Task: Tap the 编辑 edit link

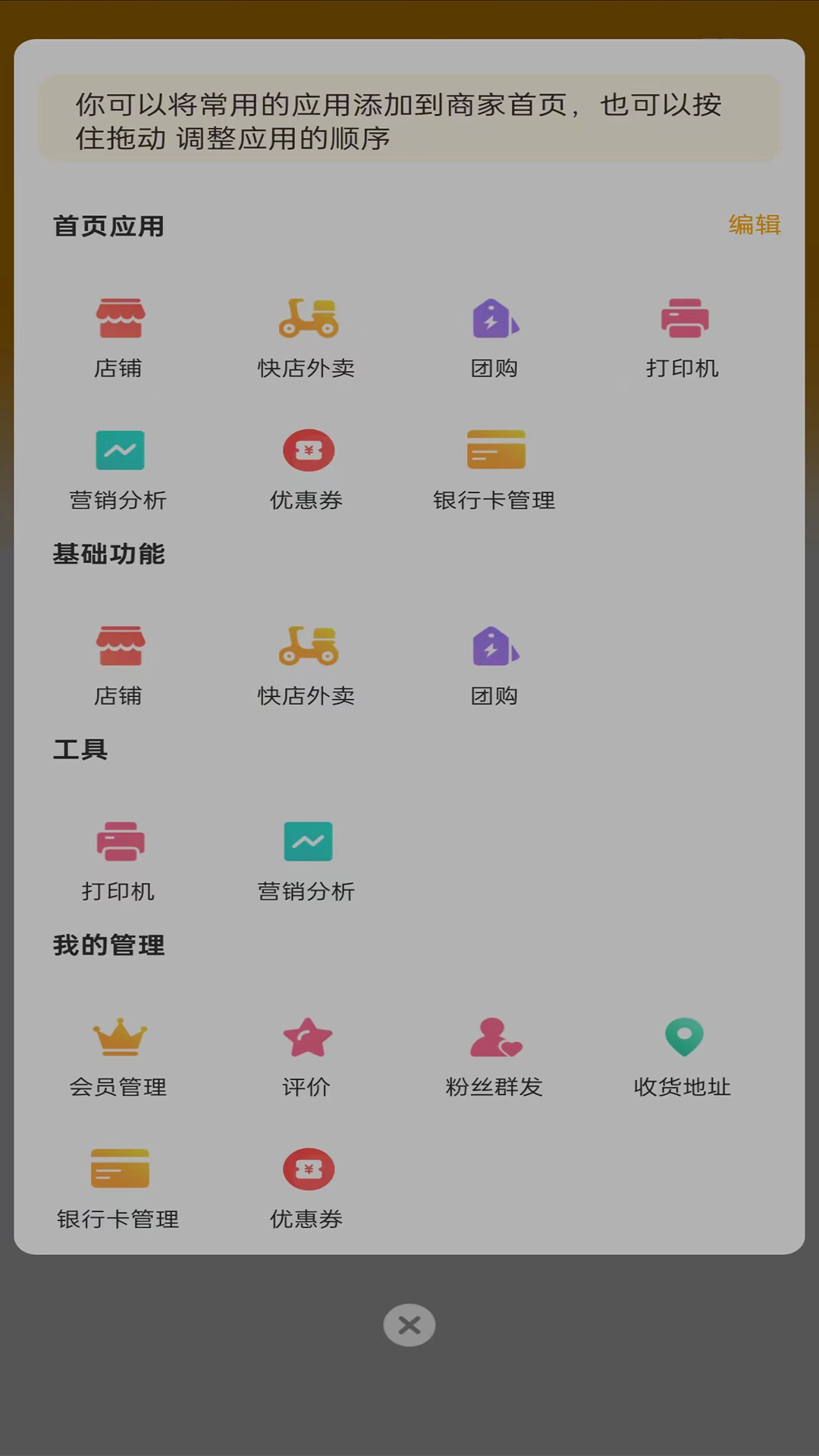Action: click(x=754, y=225)
